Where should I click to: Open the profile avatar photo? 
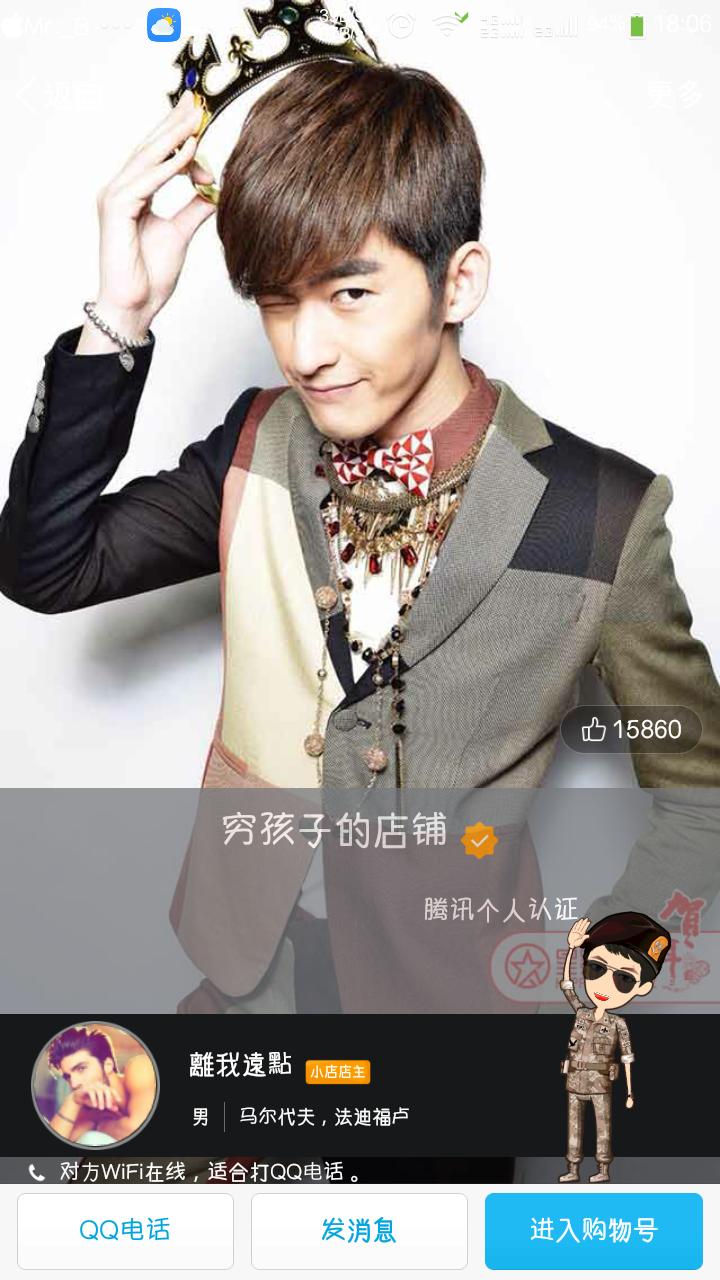(95, 1084)
